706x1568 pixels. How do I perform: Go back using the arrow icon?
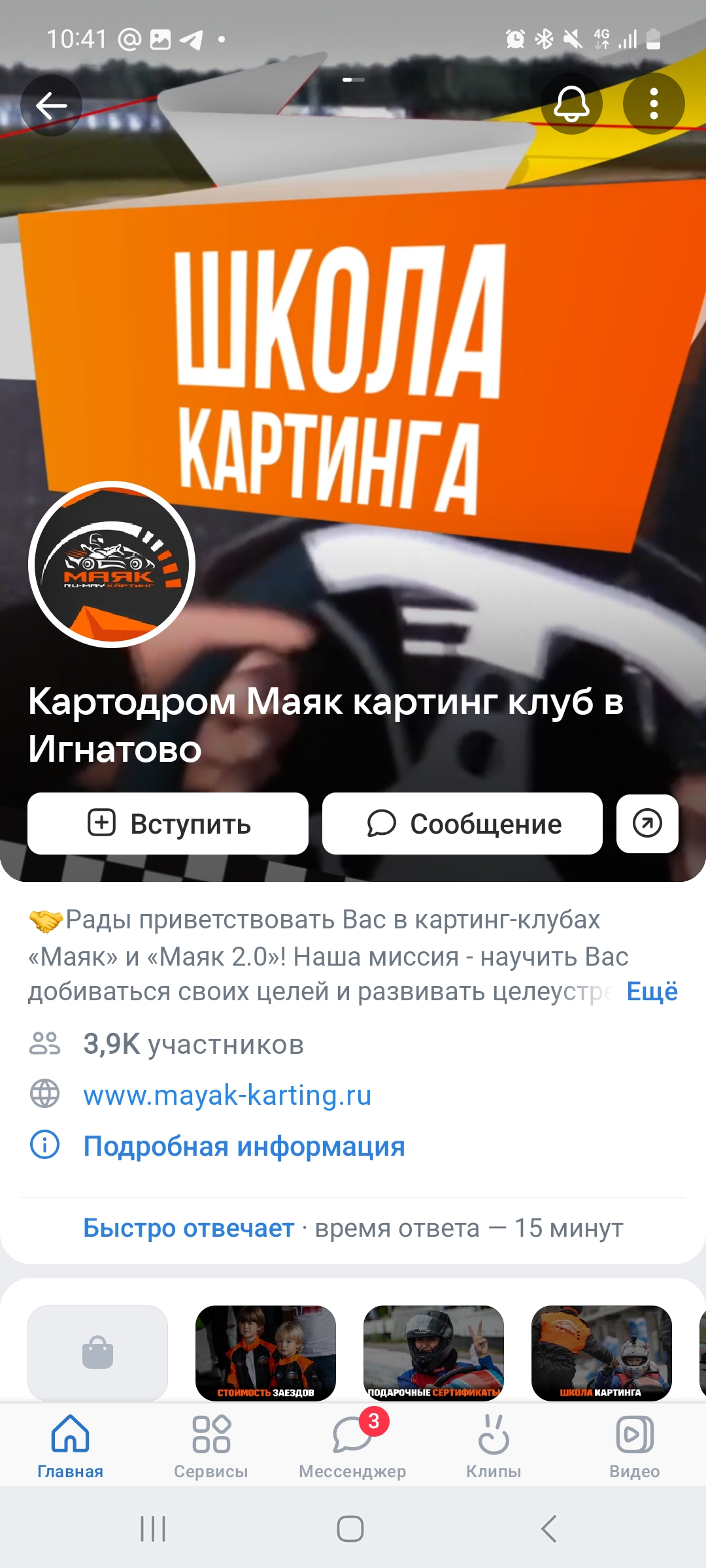[51, 105]
